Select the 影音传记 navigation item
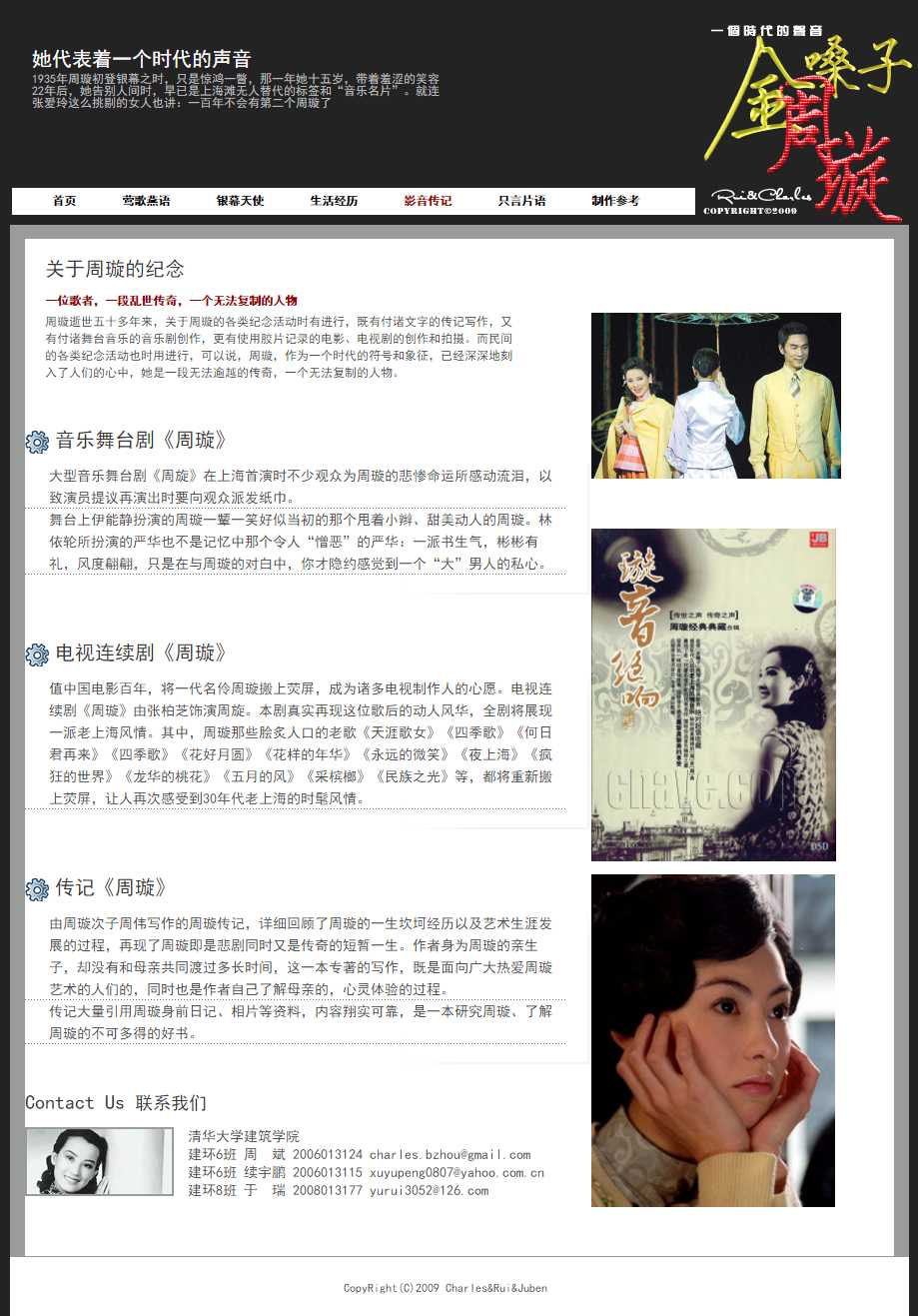Viewport: 918px width, 1316px height. pos(428,201)
